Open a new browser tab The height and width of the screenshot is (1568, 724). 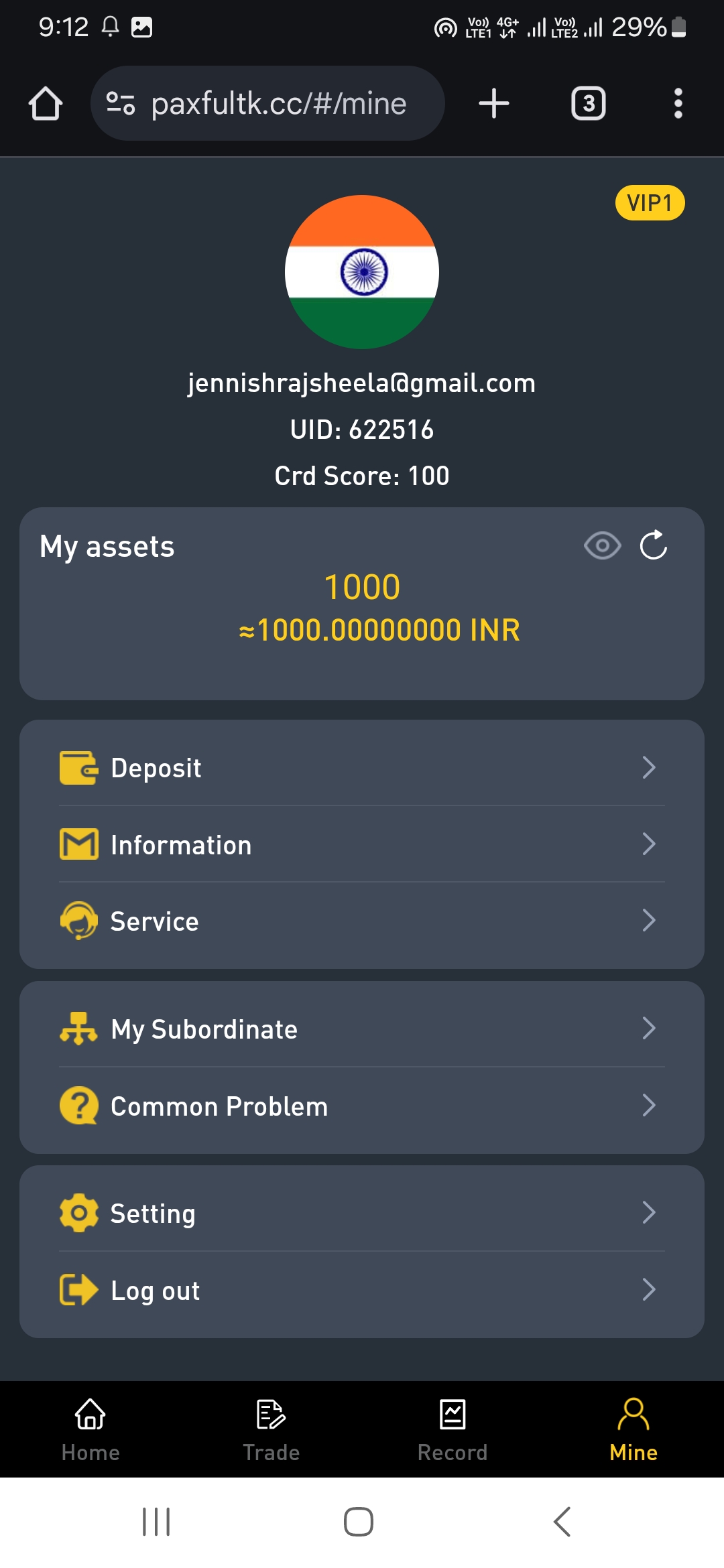(494, 104)
